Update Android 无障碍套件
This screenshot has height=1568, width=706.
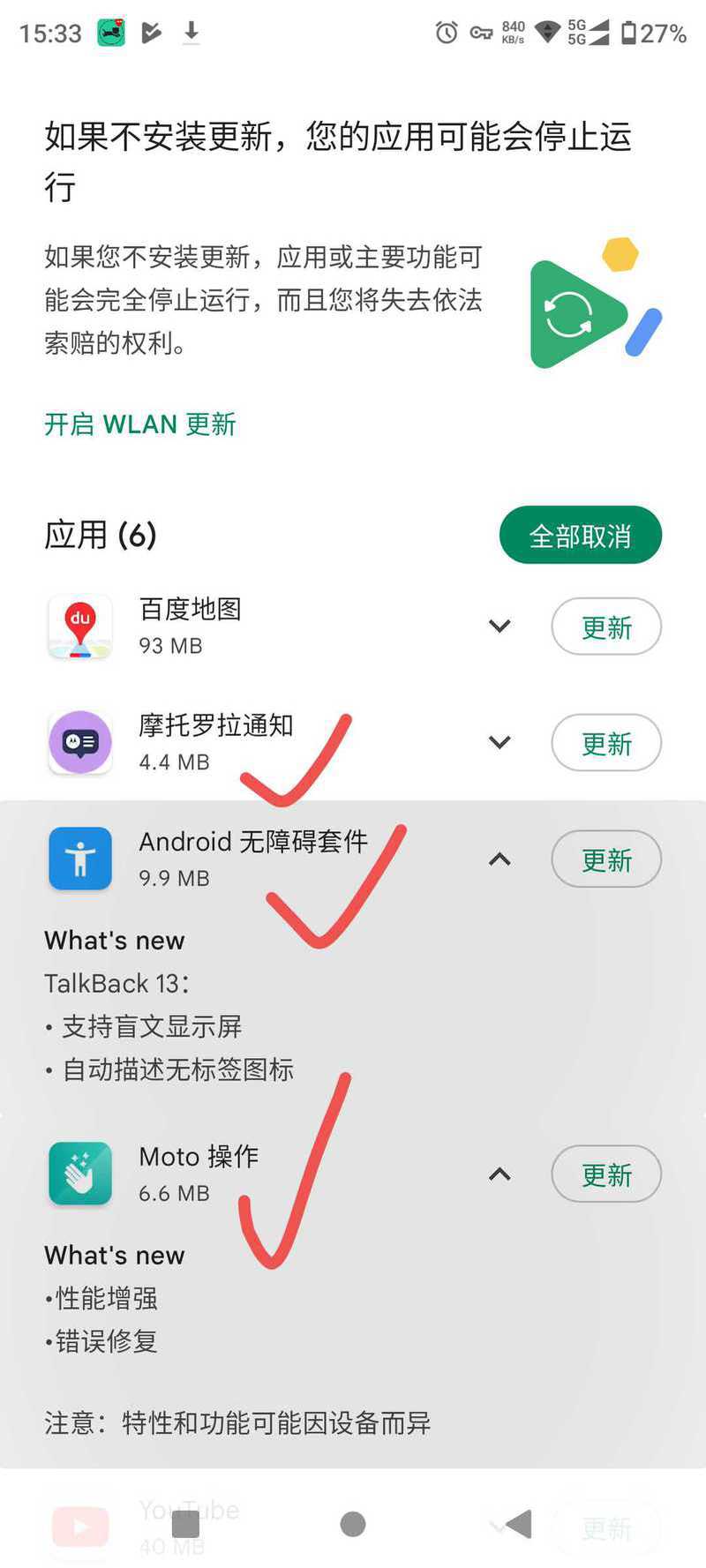tap(606, 859)
